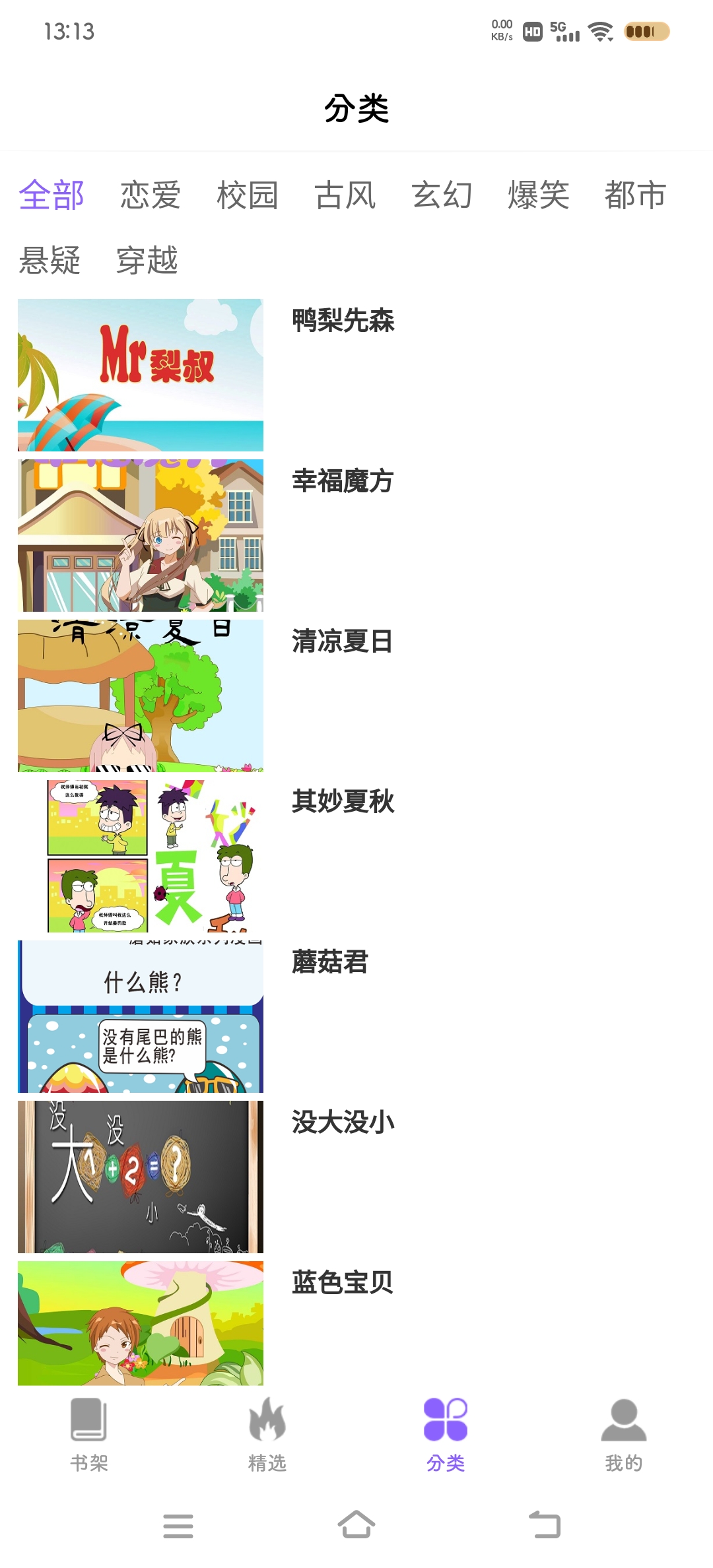This screenshot has height=1568, width=713.
Task: Open the 其妙夏秋 cover thumbnail
Action: coord(141,854)
